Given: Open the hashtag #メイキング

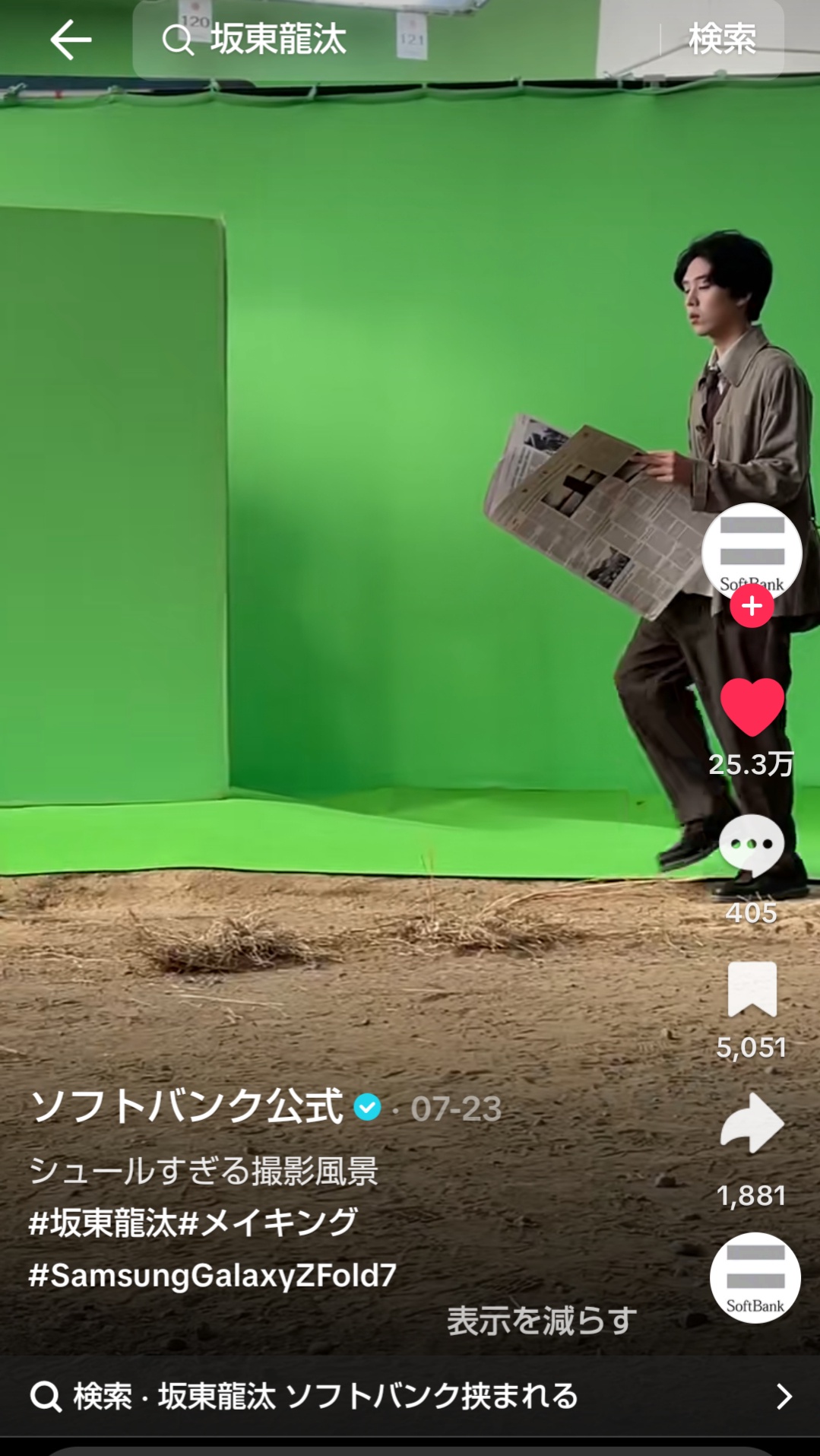Looking at the screenshot, I should click(x=268, y=1223).
